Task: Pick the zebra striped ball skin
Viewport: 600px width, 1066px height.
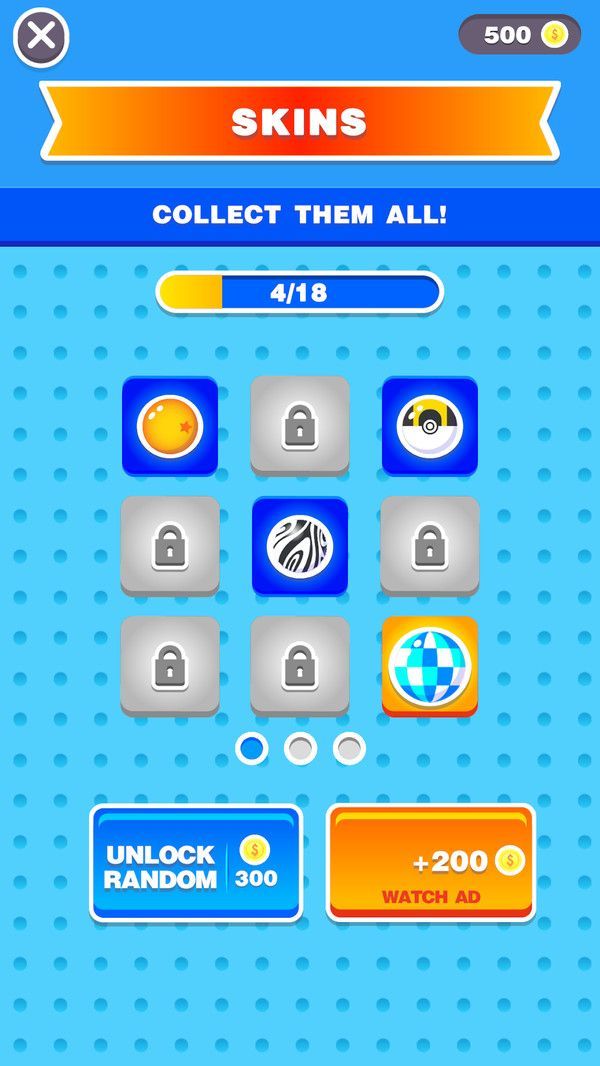Action: pyautogui.click(x=300, y=546)
